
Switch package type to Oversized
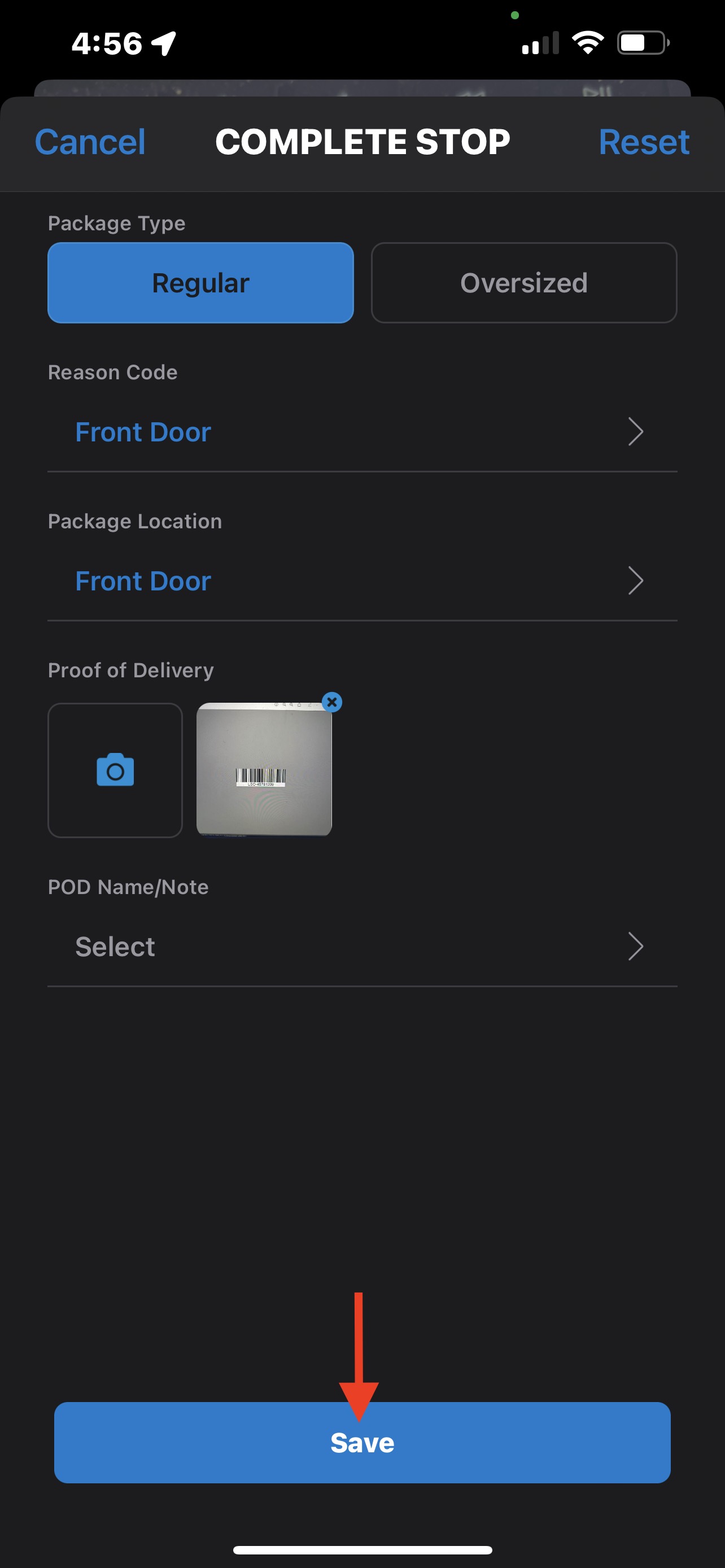(x=523, y=283)
